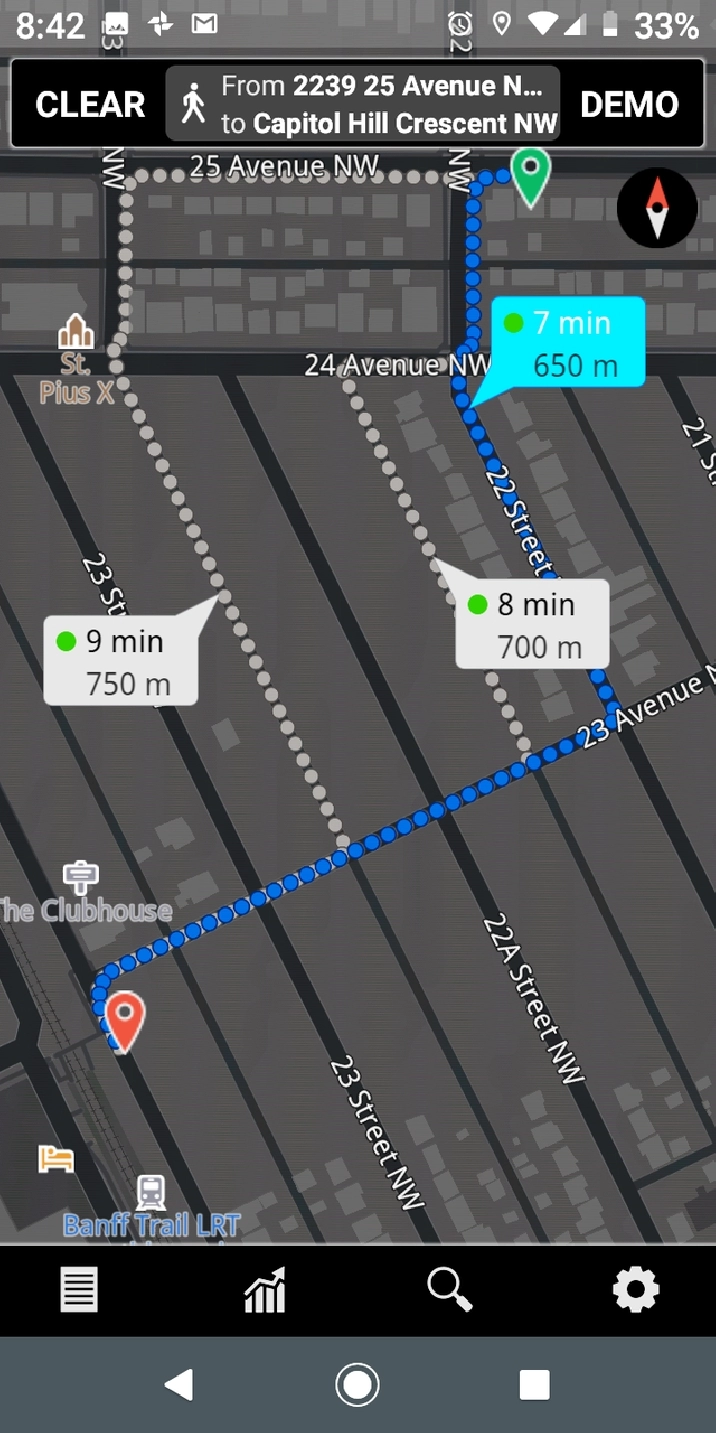This screenshot has width=716, height=1433.
Task: Open the Banff Trail LRT station marker
Action: point(151,1192)
